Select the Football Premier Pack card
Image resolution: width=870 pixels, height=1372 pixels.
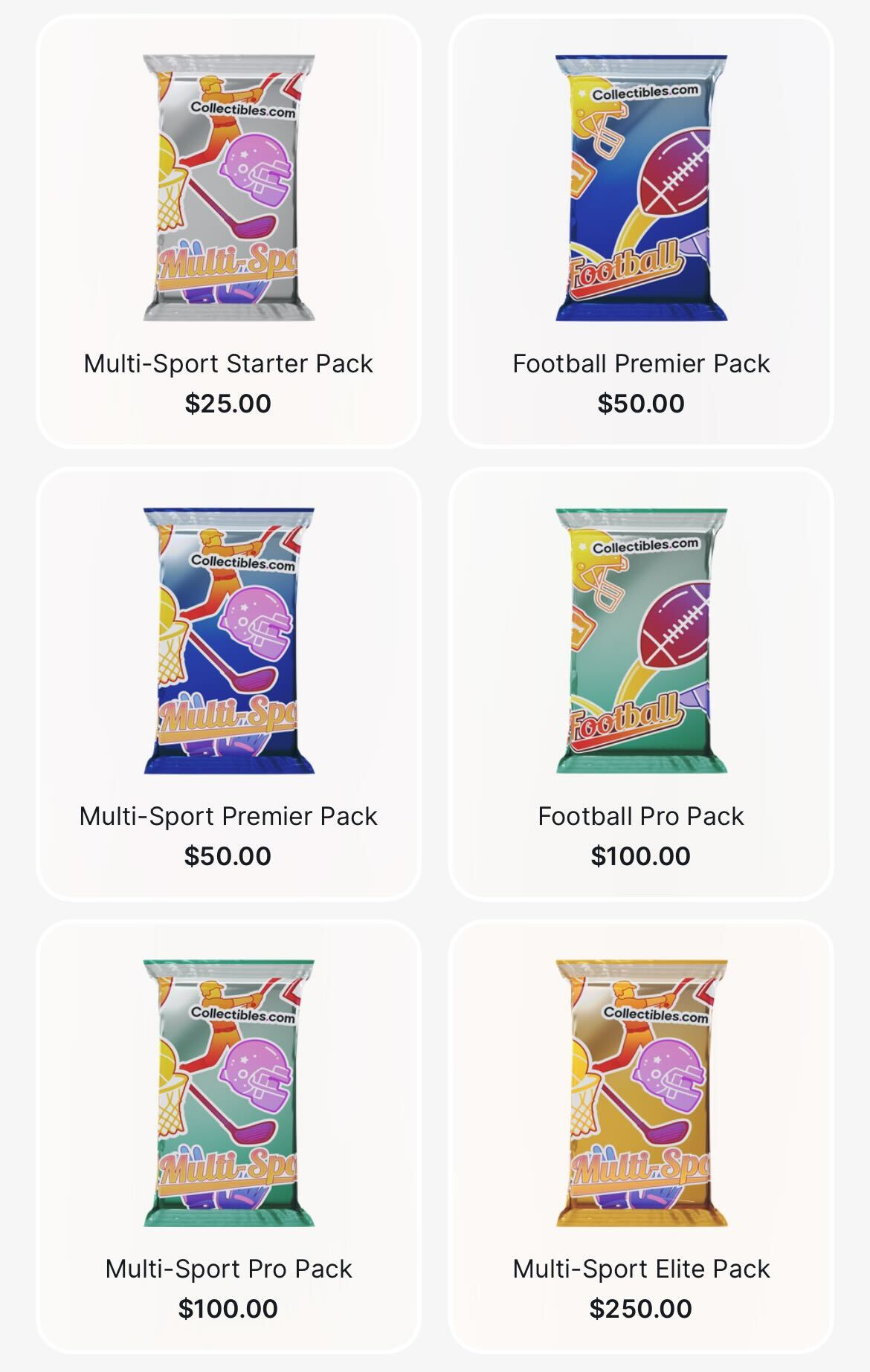641,232
